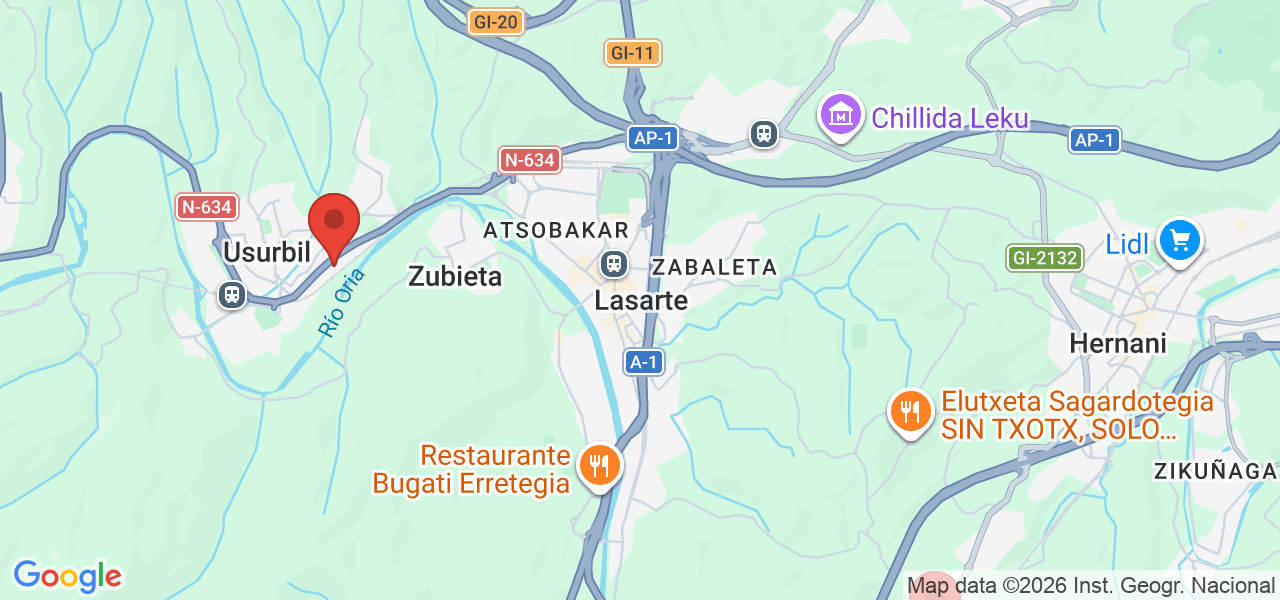Open the Chillida Leku museum marker
The width and height of the screenshot is (1280, 600).
pos(842,115)
